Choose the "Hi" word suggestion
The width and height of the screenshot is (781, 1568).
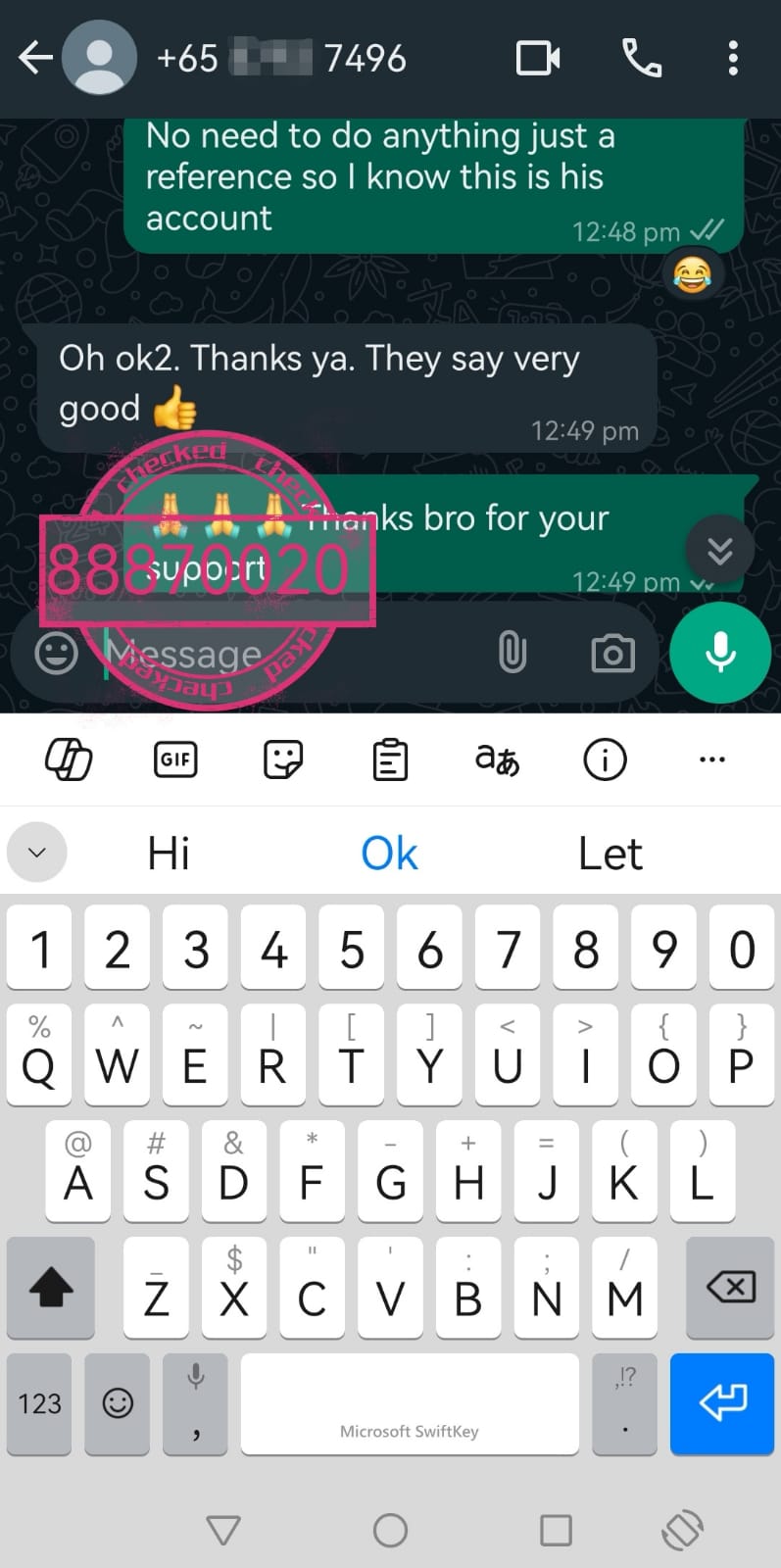pyautogui.click(x=169, y=853)
